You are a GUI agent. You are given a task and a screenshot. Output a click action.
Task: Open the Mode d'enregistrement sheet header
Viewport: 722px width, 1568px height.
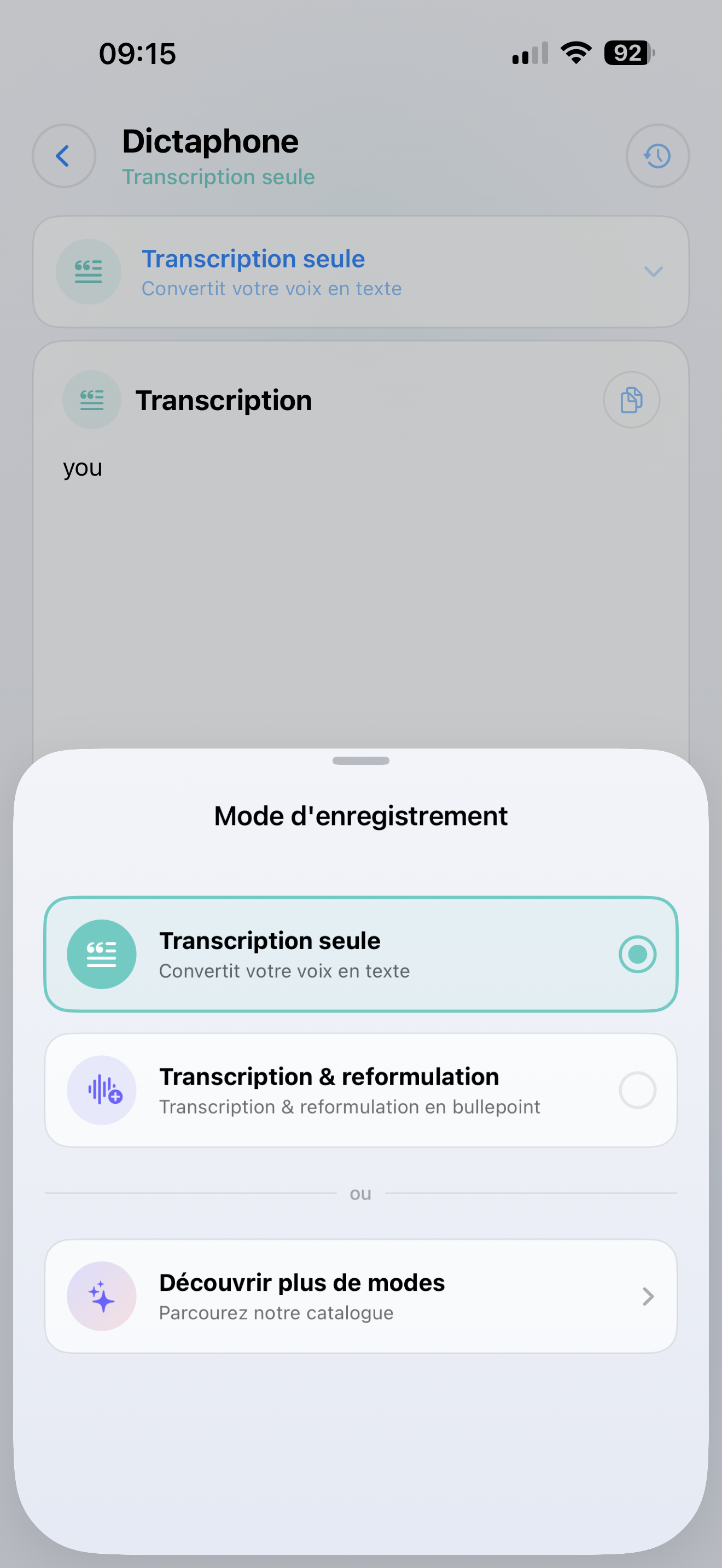360,815
